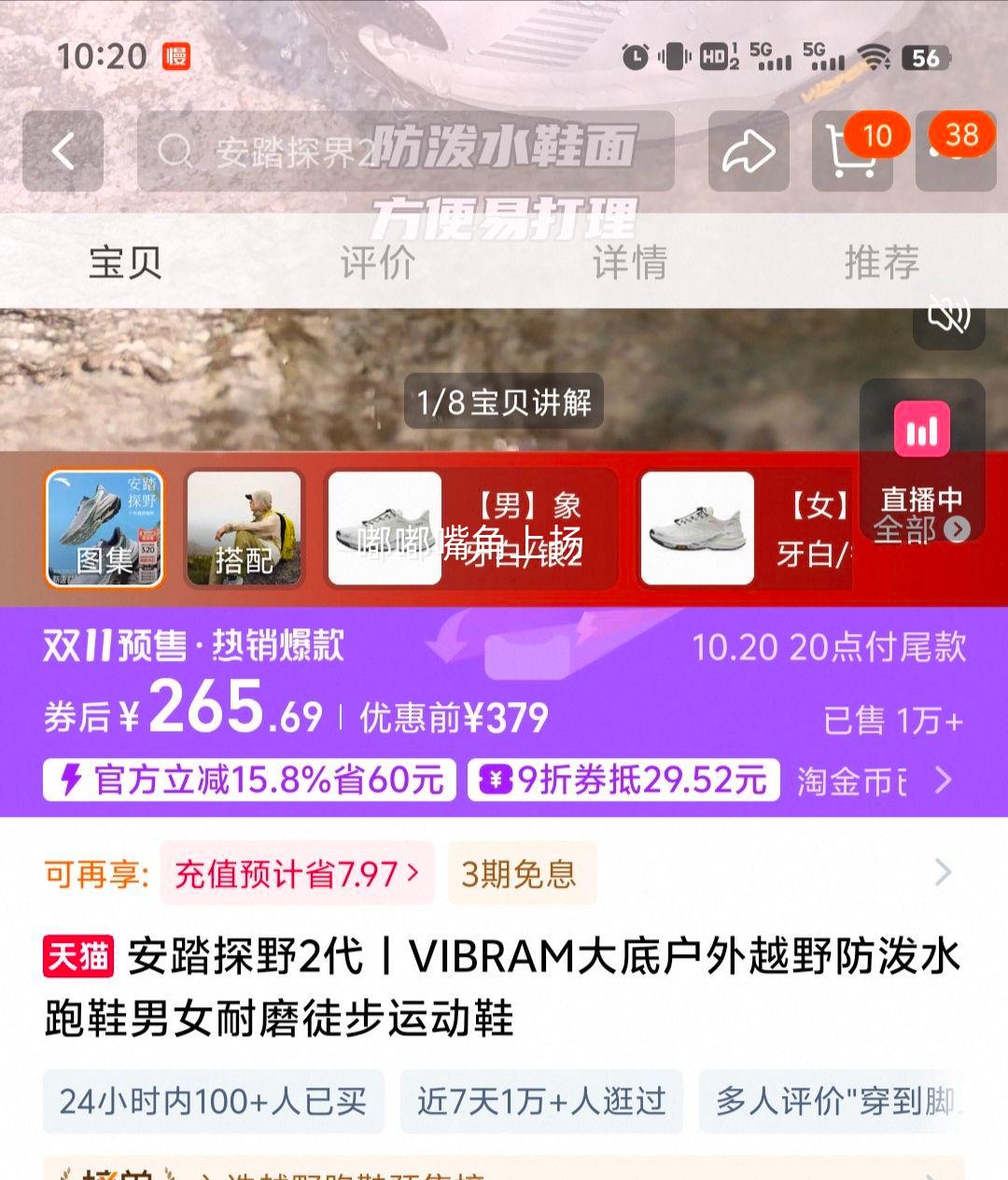Choose the 【男】象牙白 color option
Image resolution: width=1008 pixels, height=1180 pixels.
(x=471, y=529)
